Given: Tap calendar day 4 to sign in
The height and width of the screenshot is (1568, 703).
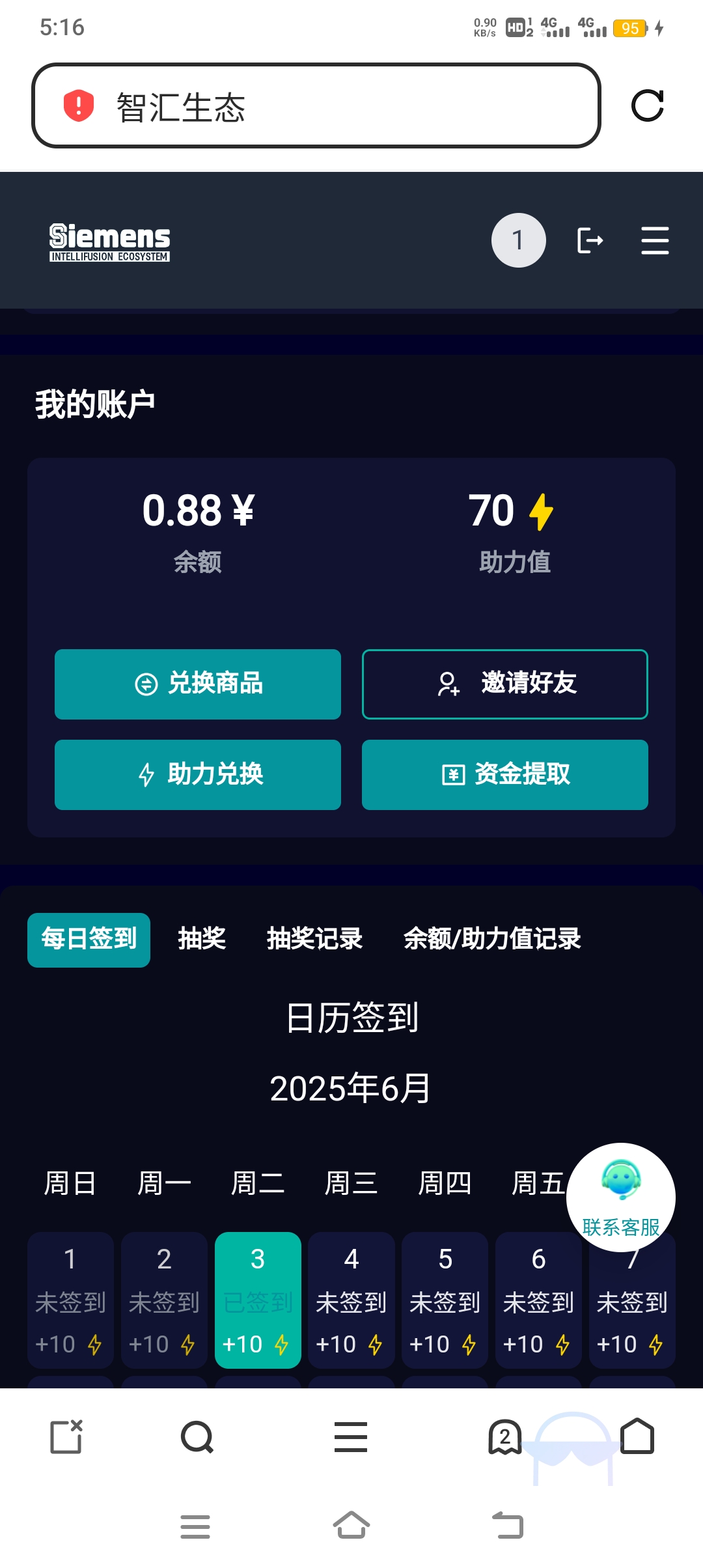Looking at the screenshot, I should tap(351, 1300).
